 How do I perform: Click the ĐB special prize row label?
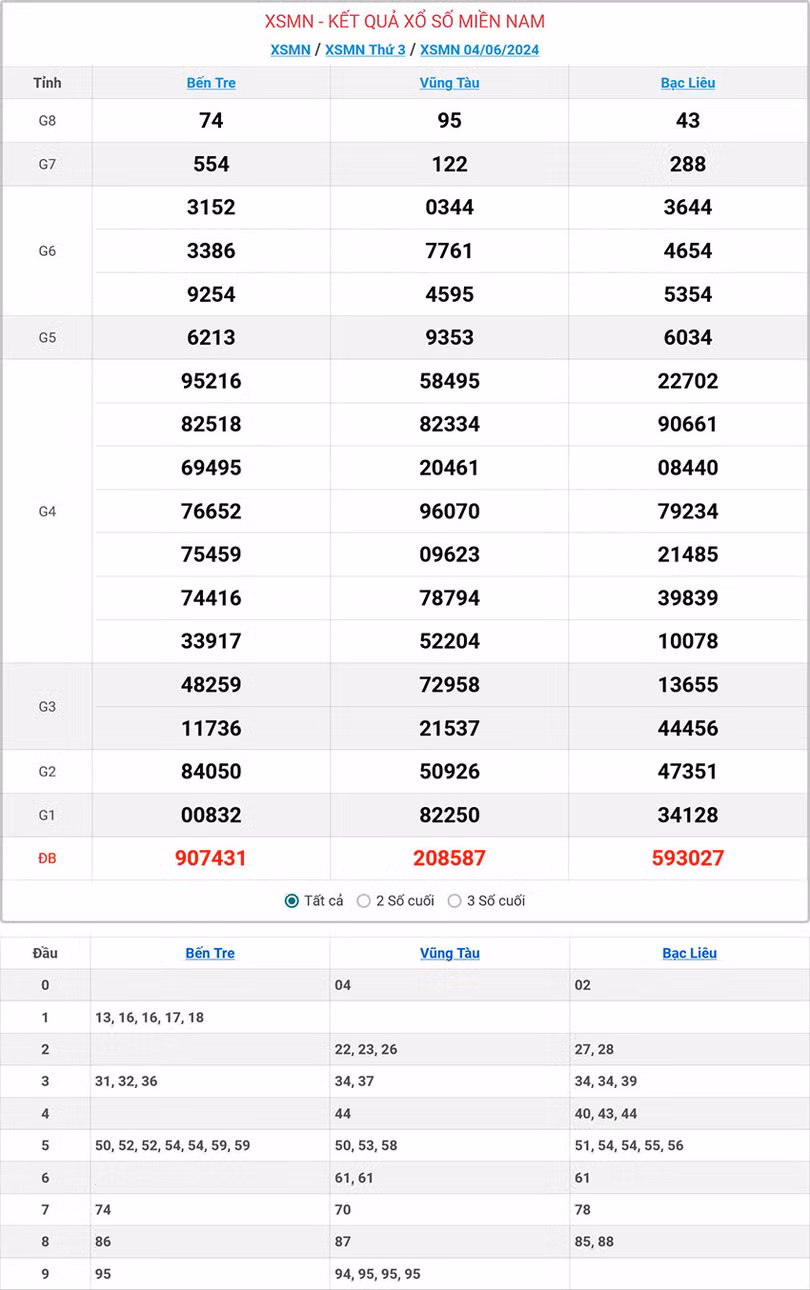pyautogui.click(x=47, y=858)
